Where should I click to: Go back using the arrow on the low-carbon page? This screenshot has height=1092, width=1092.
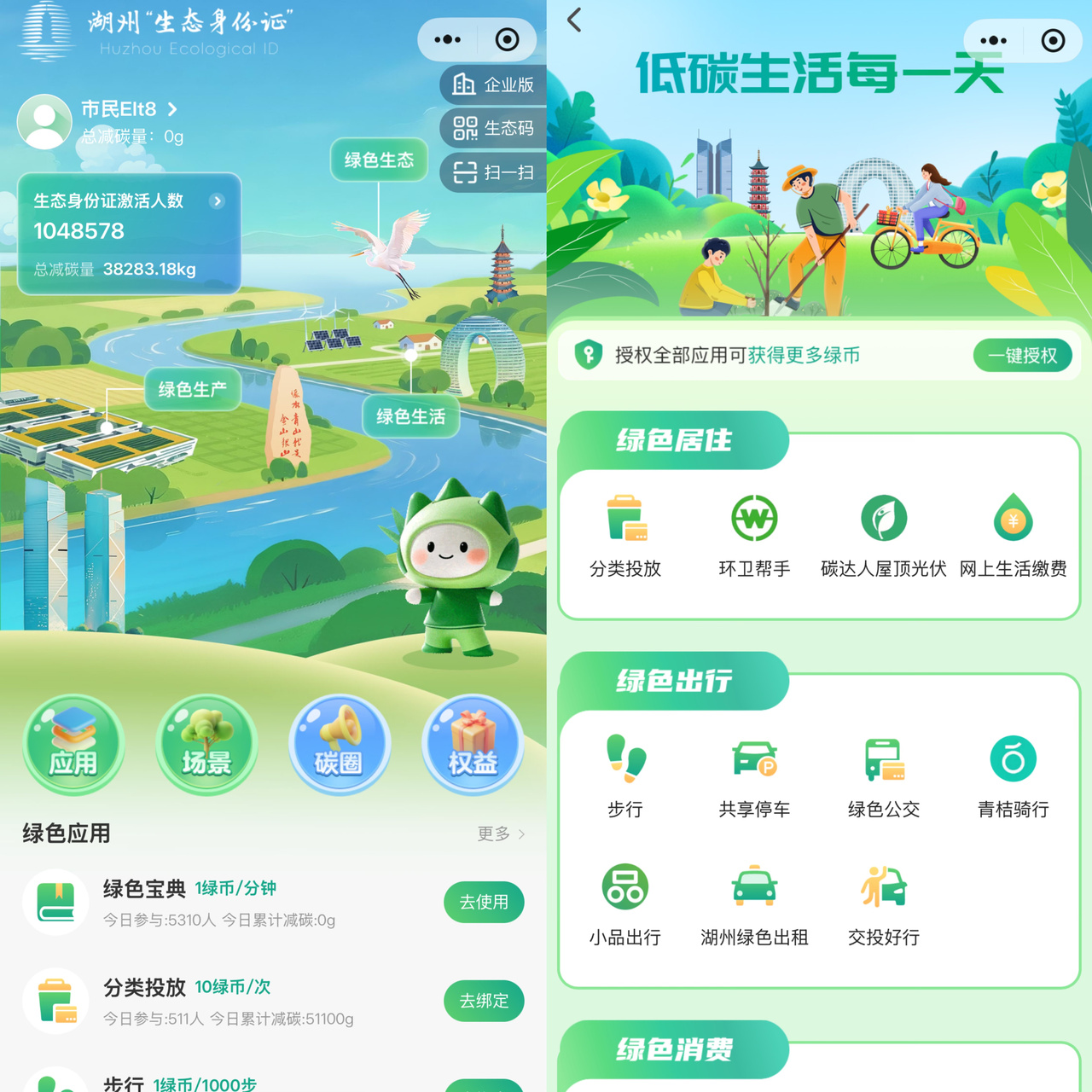point(575,20)
